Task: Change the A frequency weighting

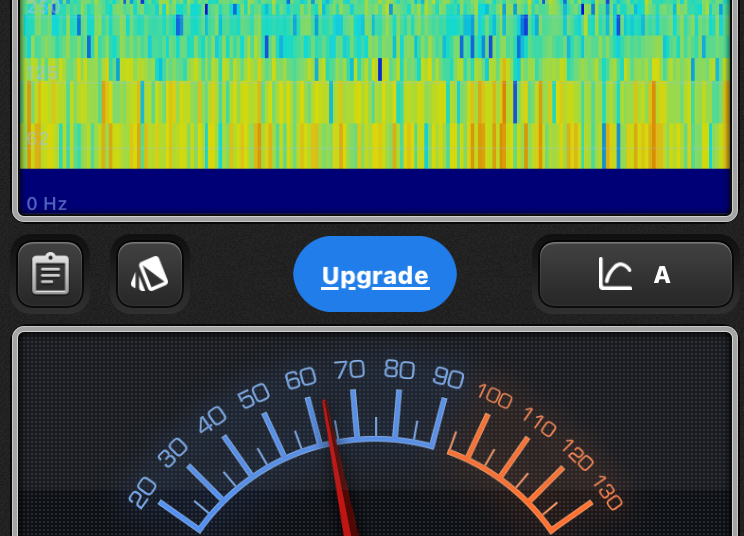Action: coord(636,275)
